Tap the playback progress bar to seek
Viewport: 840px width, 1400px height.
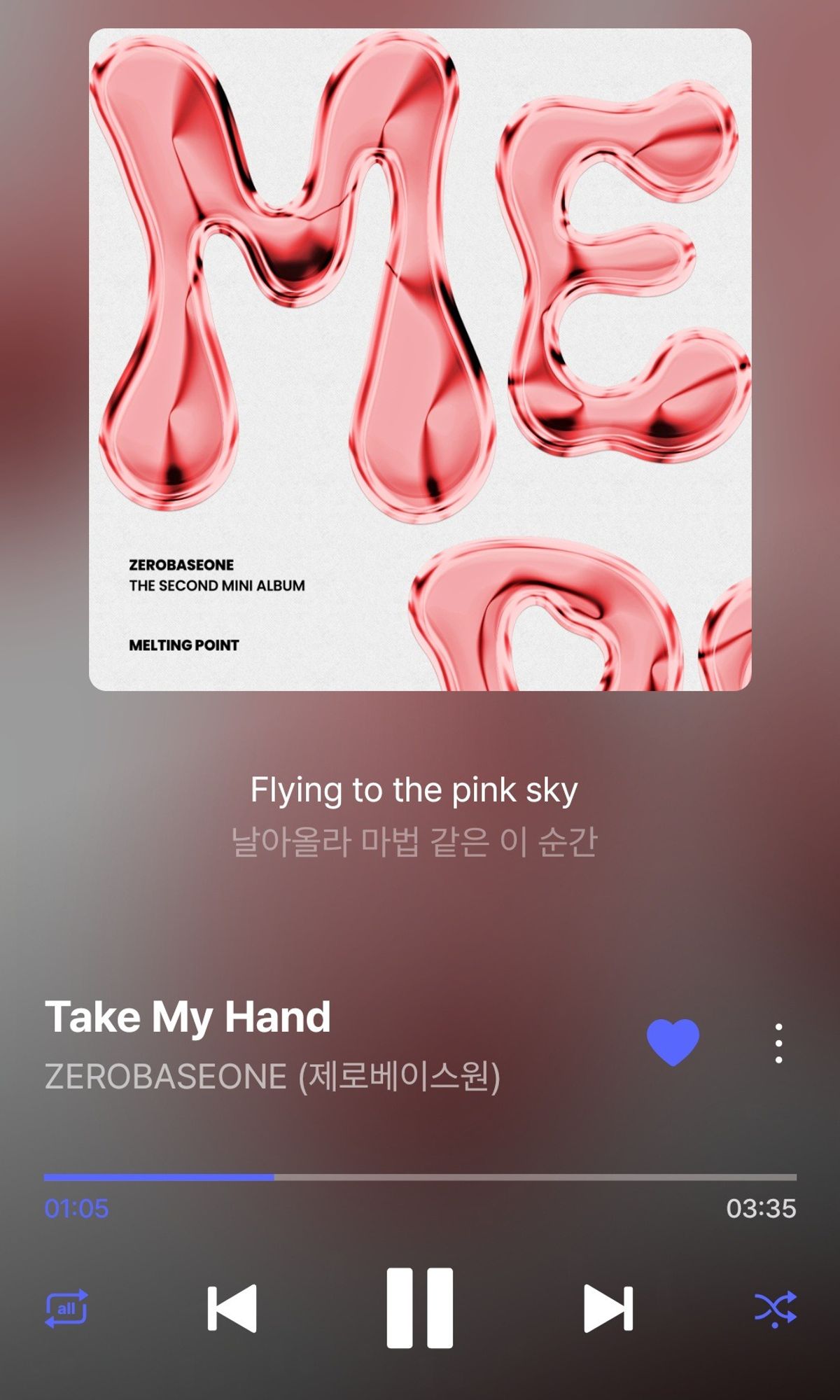pos(420,1177)
